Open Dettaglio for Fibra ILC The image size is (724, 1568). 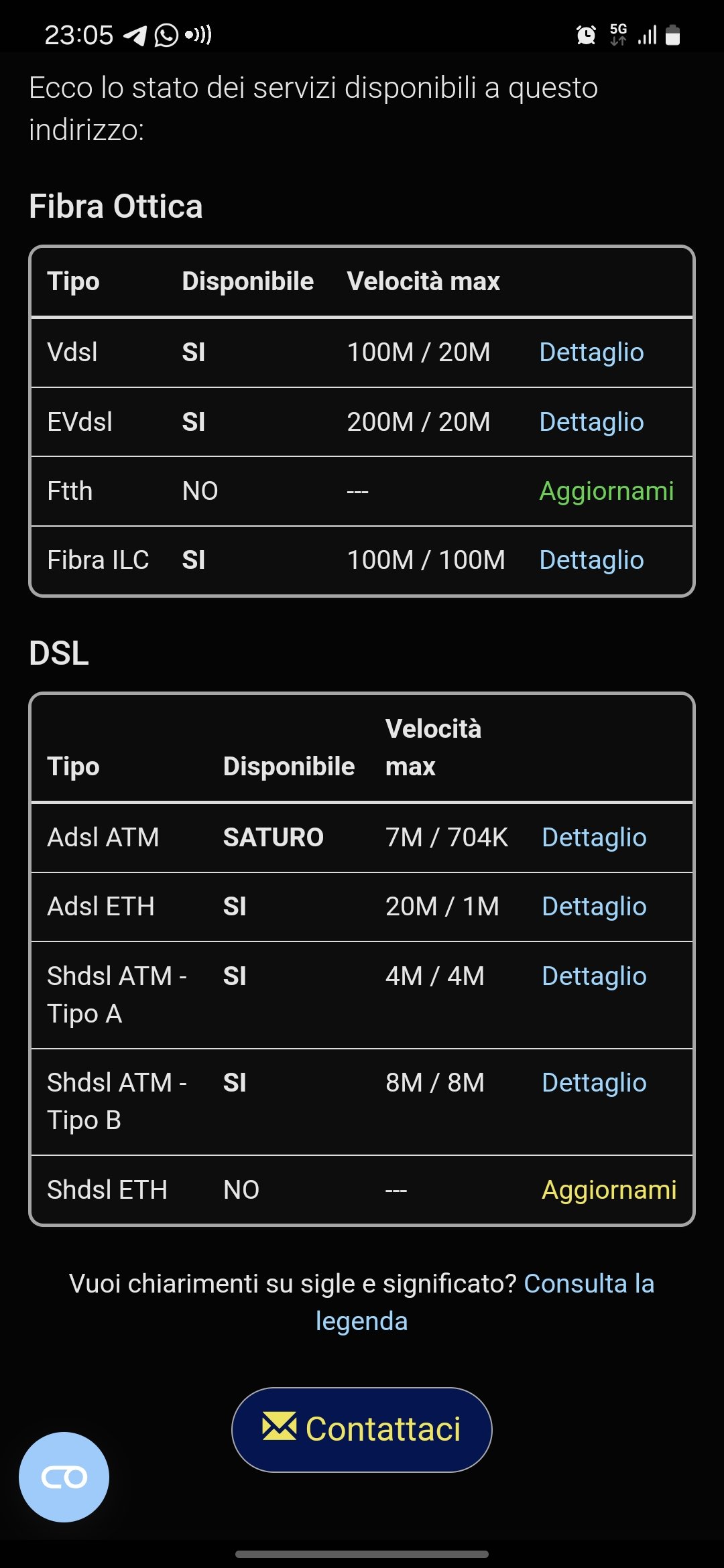coord(591,560)
